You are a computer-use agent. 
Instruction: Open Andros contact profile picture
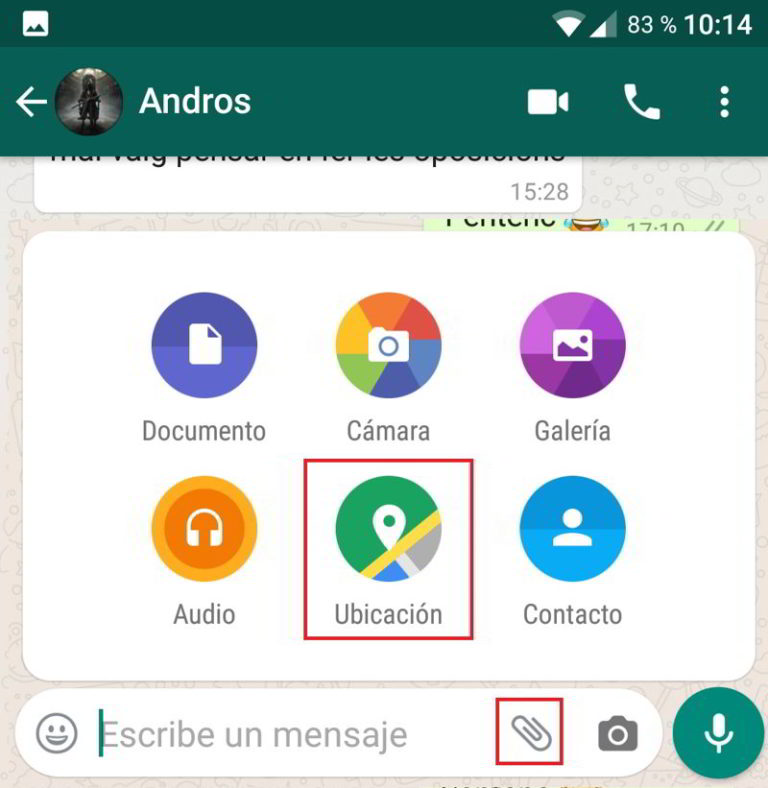(x=88, y=102)
